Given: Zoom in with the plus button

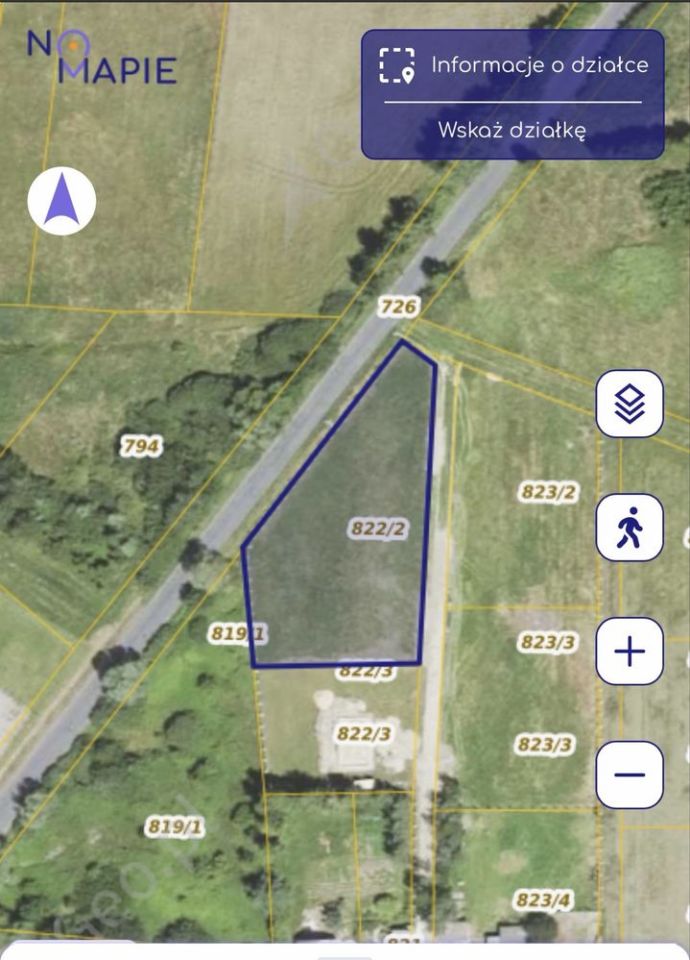Looking at the screenshot, I should tap(629, 652).
